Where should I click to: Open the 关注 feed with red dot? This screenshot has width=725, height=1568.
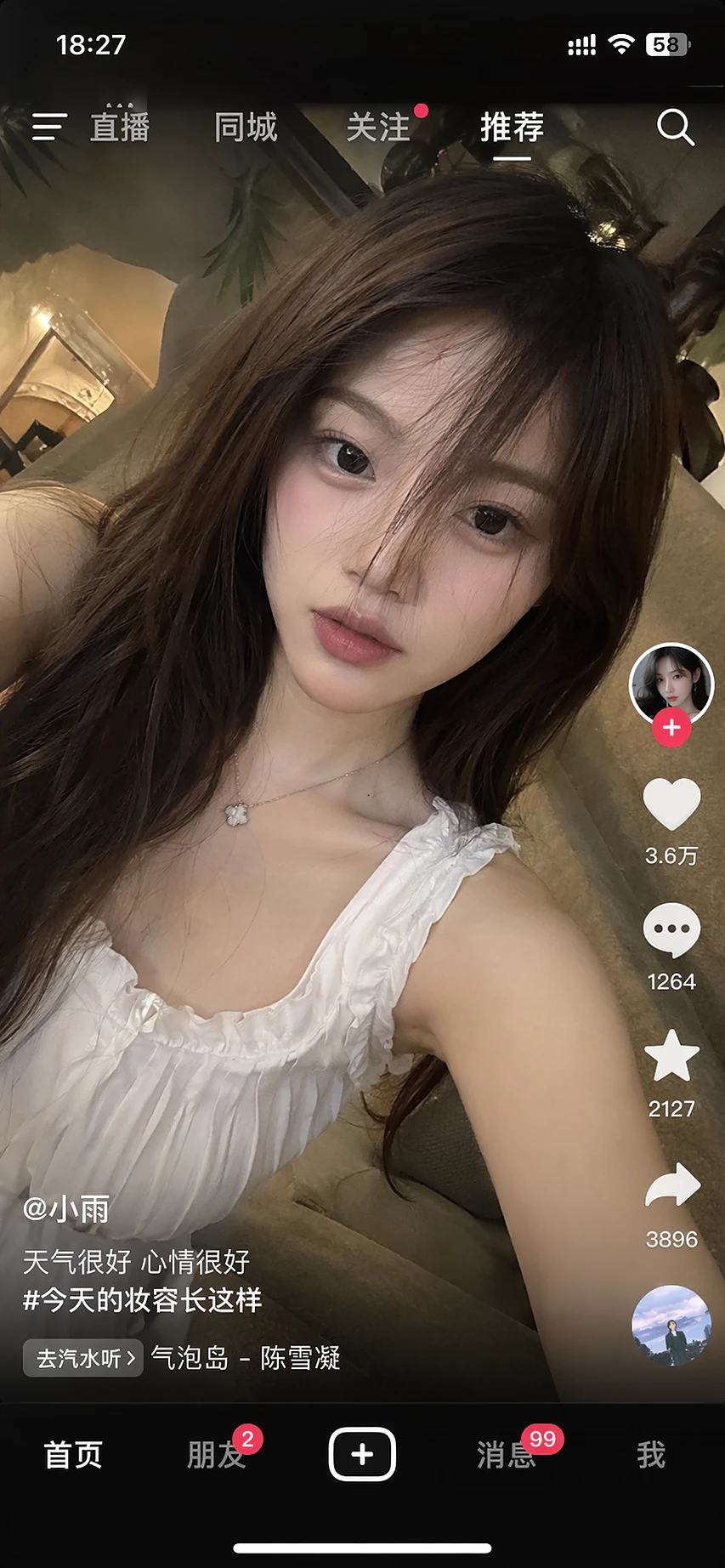[x=377, y=129]
